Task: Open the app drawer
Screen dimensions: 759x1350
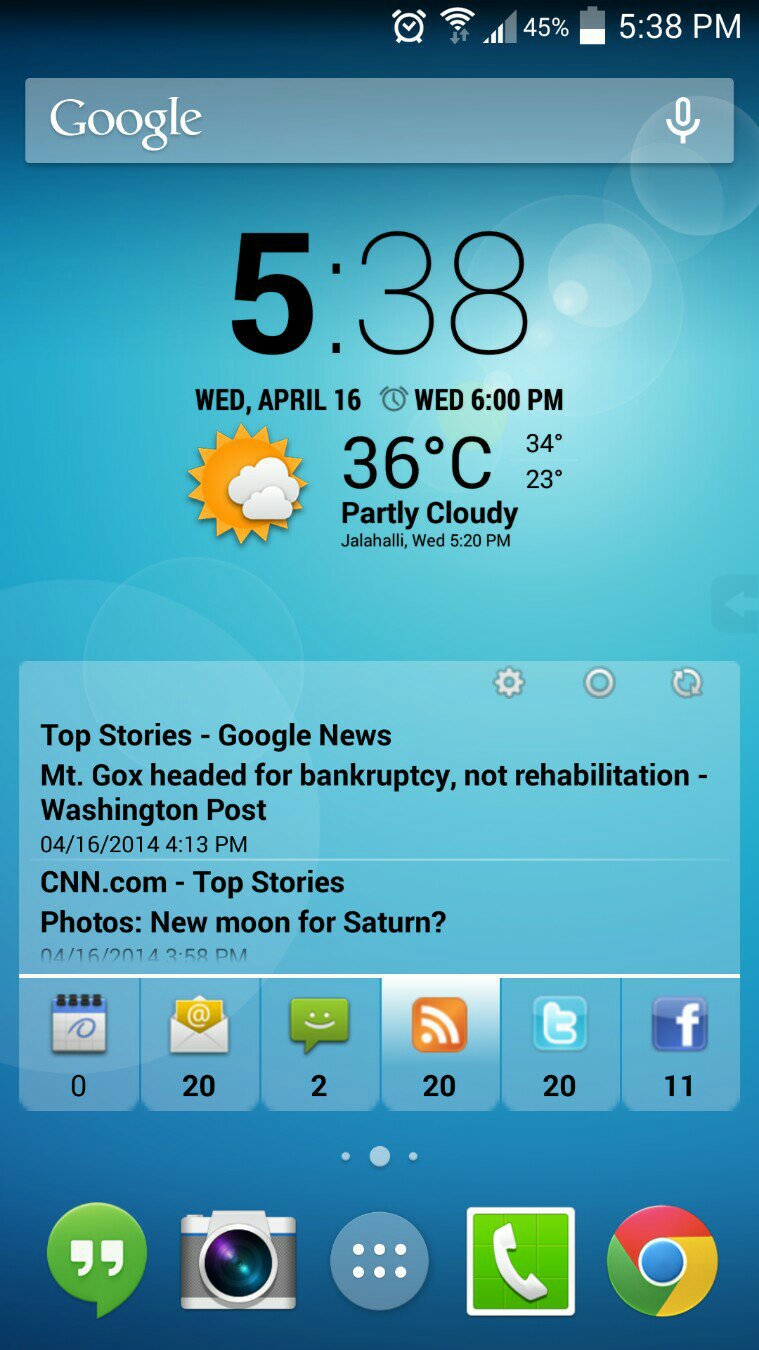Action: (379, 1260)
